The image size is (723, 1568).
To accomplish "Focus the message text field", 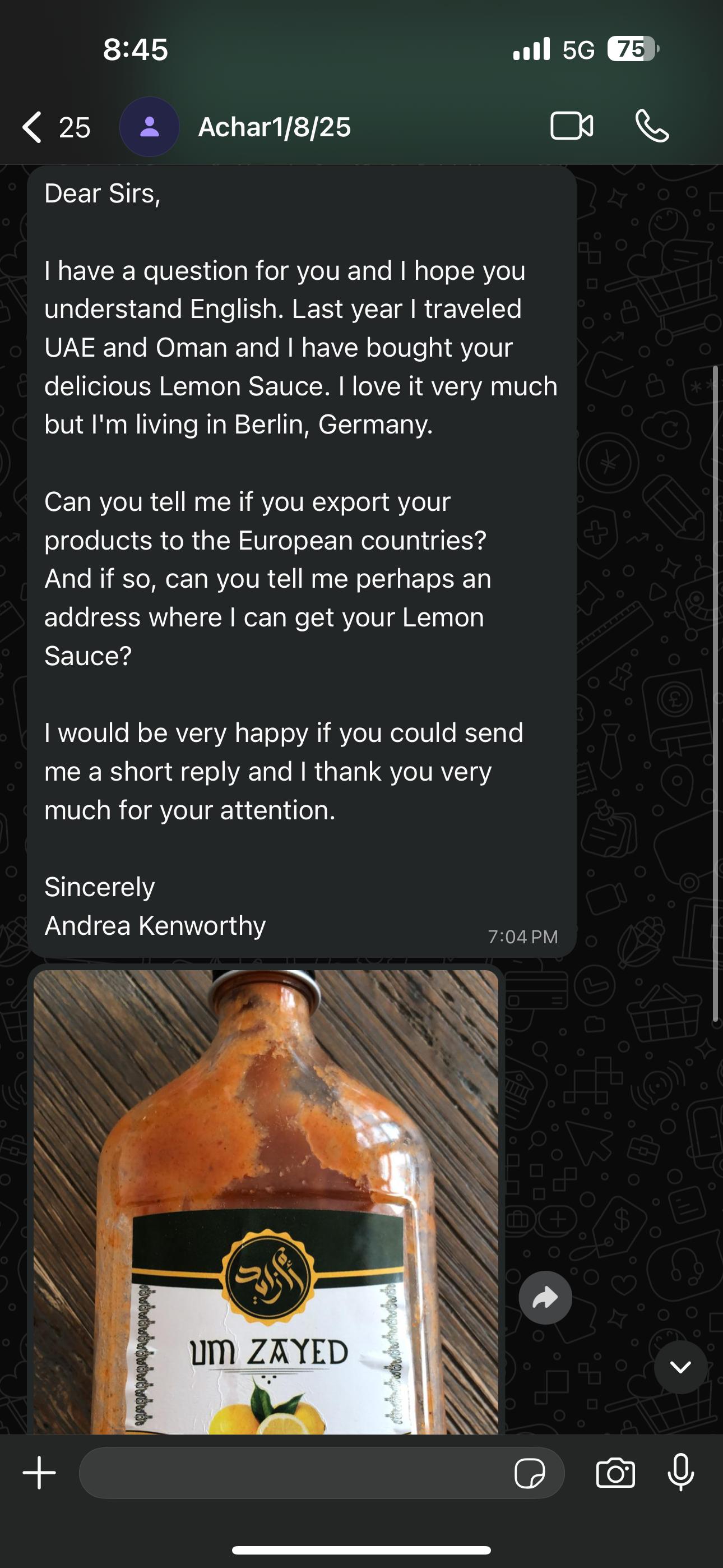I will pos(292,1473).
